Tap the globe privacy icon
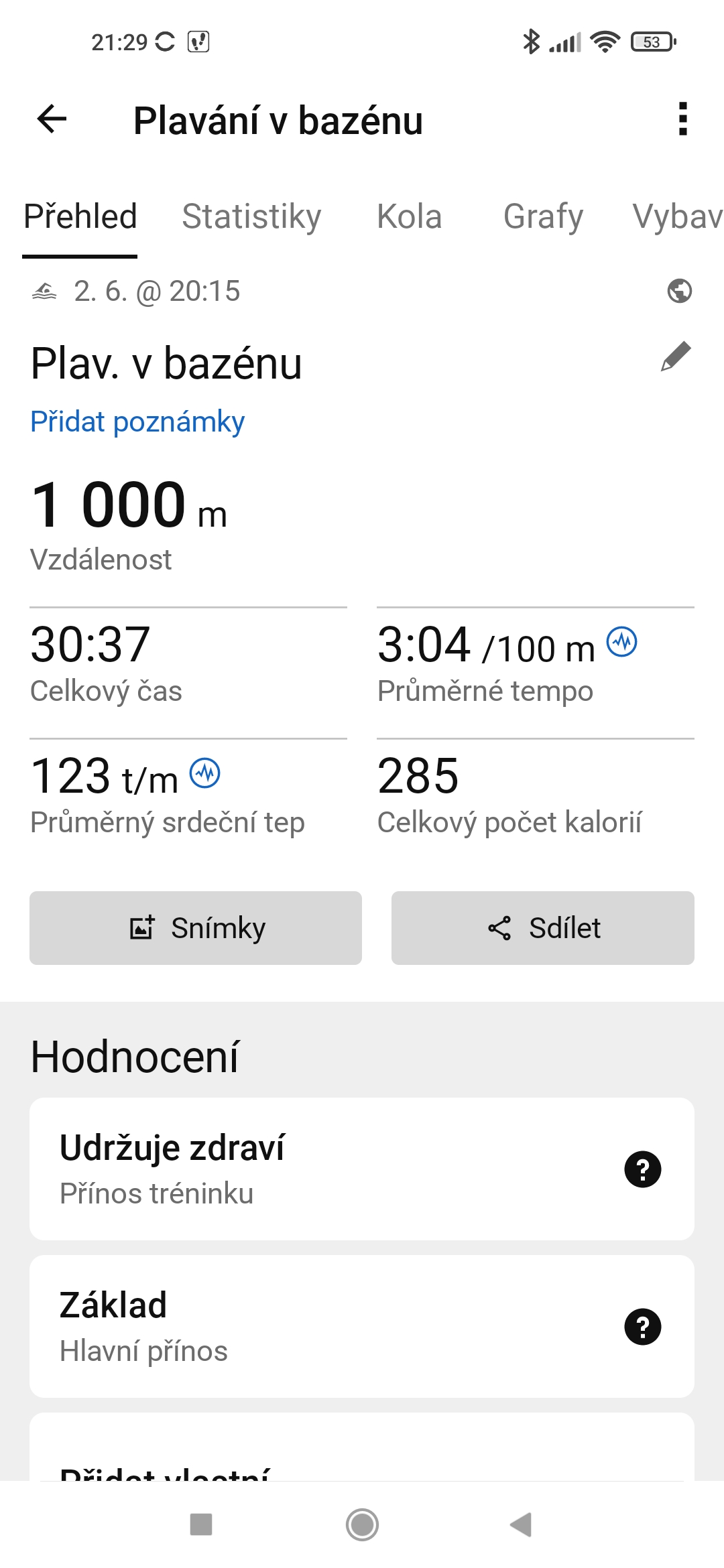 coord(680,291)
